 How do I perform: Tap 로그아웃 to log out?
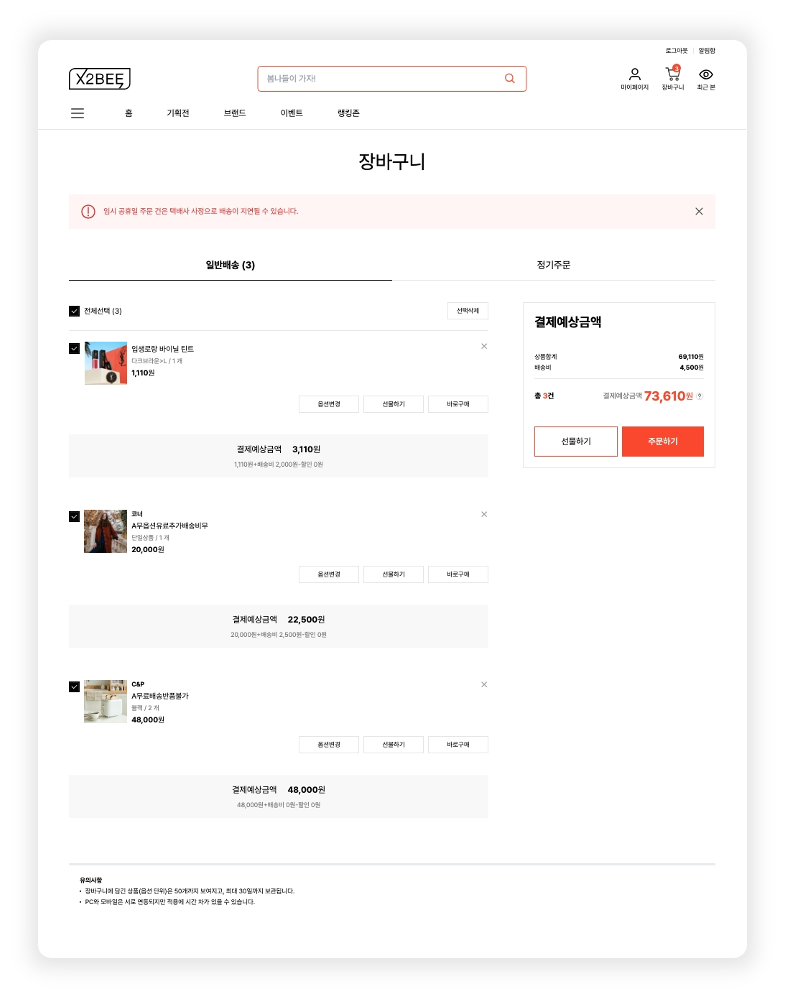676,50
